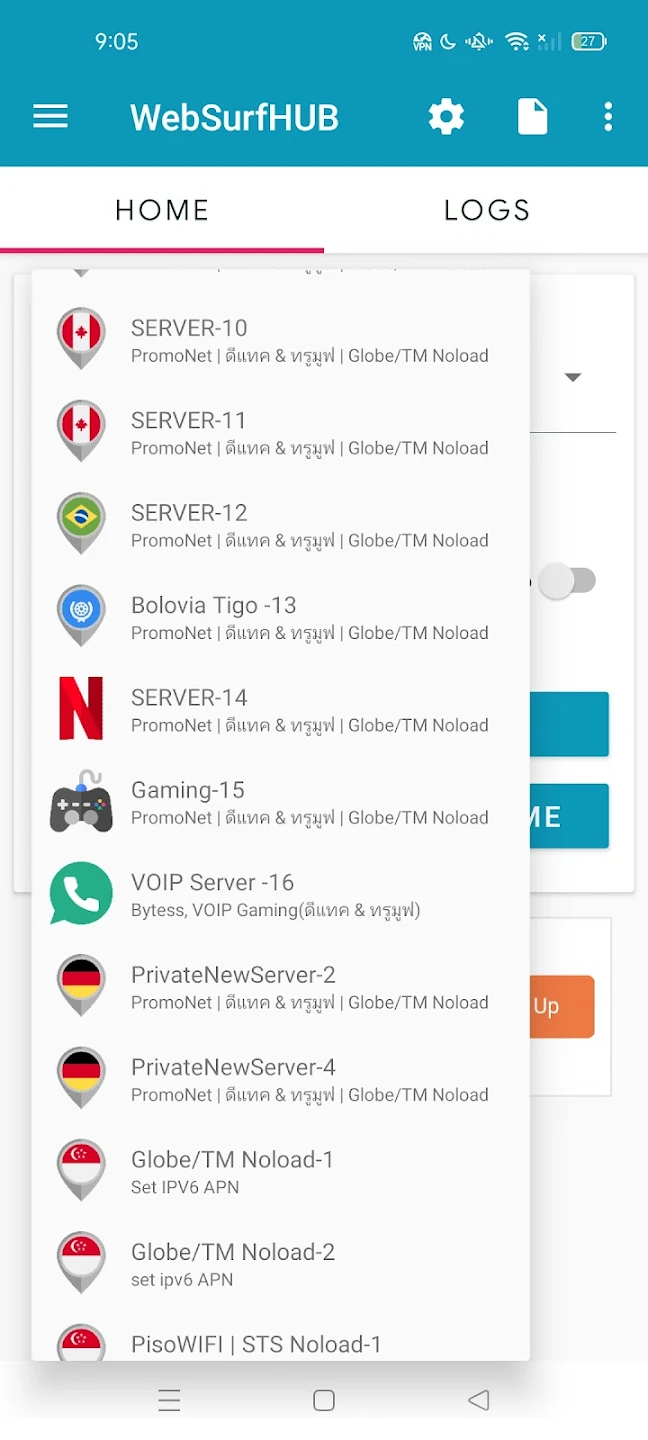
Task: Tap the document file icon
Action: [x=532, y=117]
